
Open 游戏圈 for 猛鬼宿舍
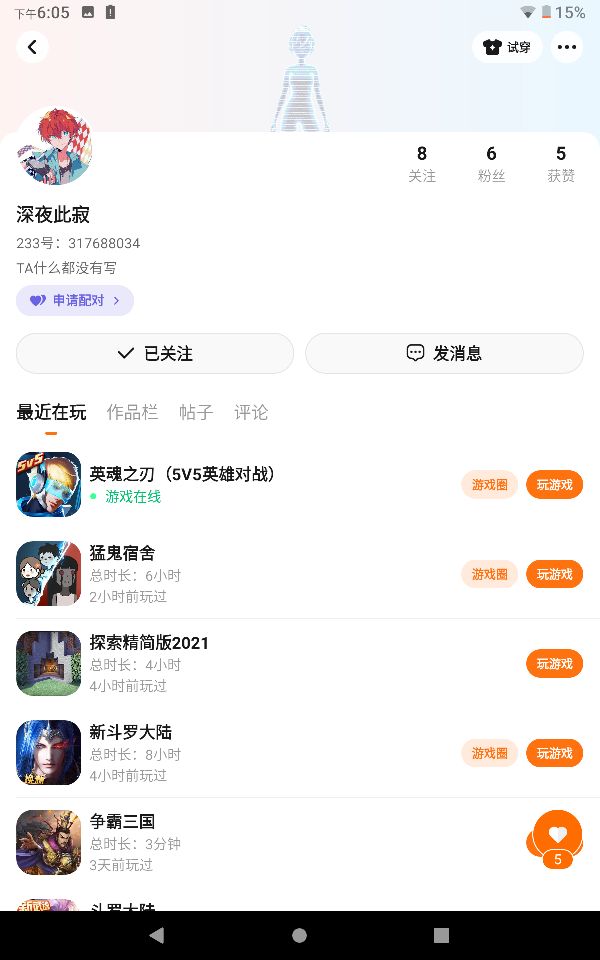[489, 574]
